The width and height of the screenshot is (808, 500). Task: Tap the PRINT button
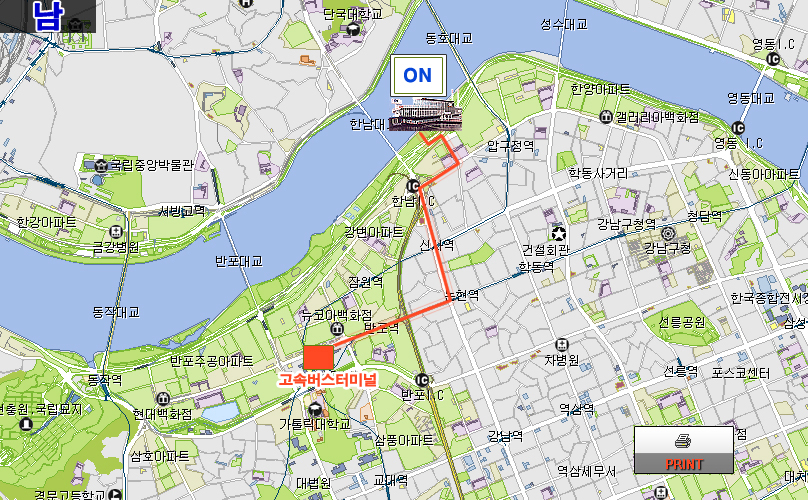684,450
